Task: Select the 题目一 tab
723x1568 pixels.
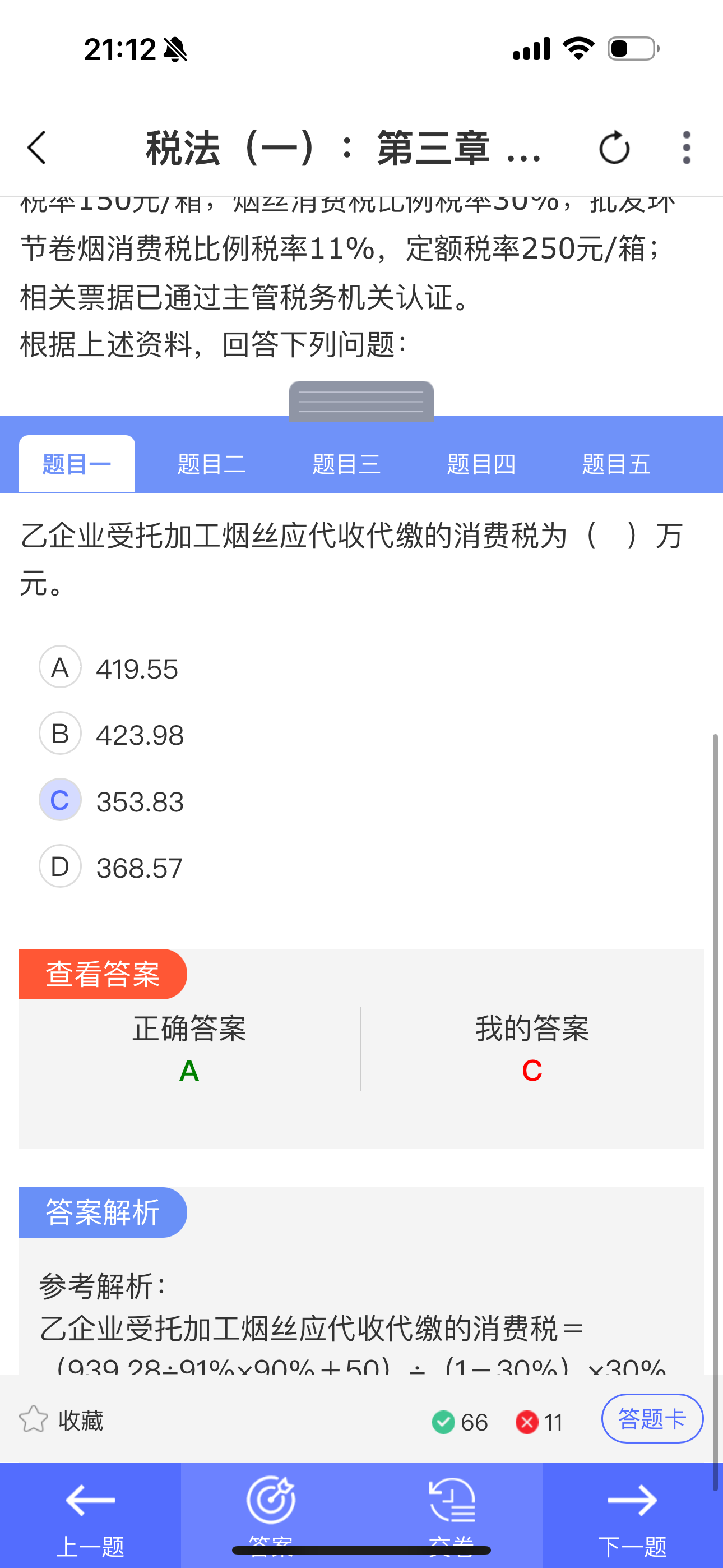Action: tap(77, 464)
